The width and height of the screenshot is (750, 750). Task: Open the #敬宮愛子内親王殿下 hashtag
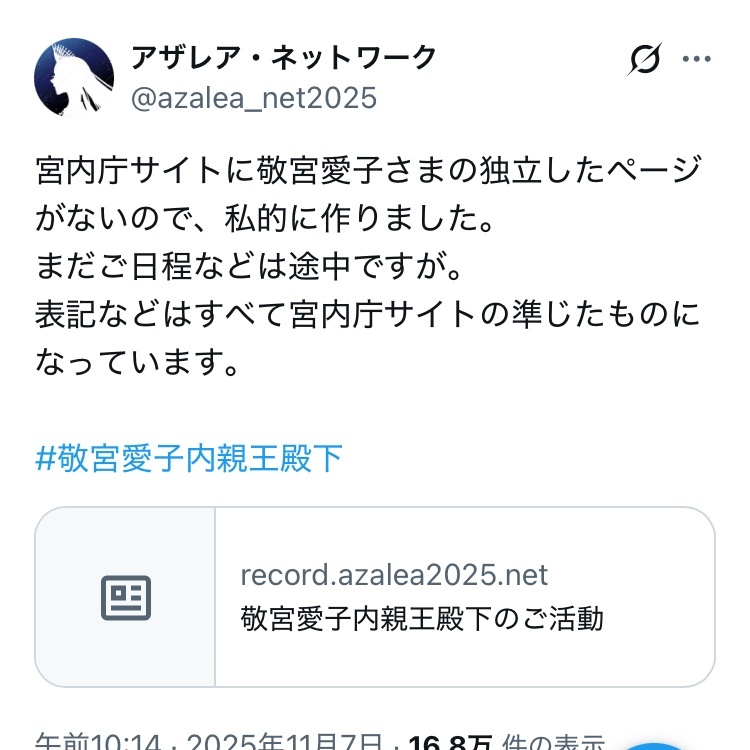point(189,458)
